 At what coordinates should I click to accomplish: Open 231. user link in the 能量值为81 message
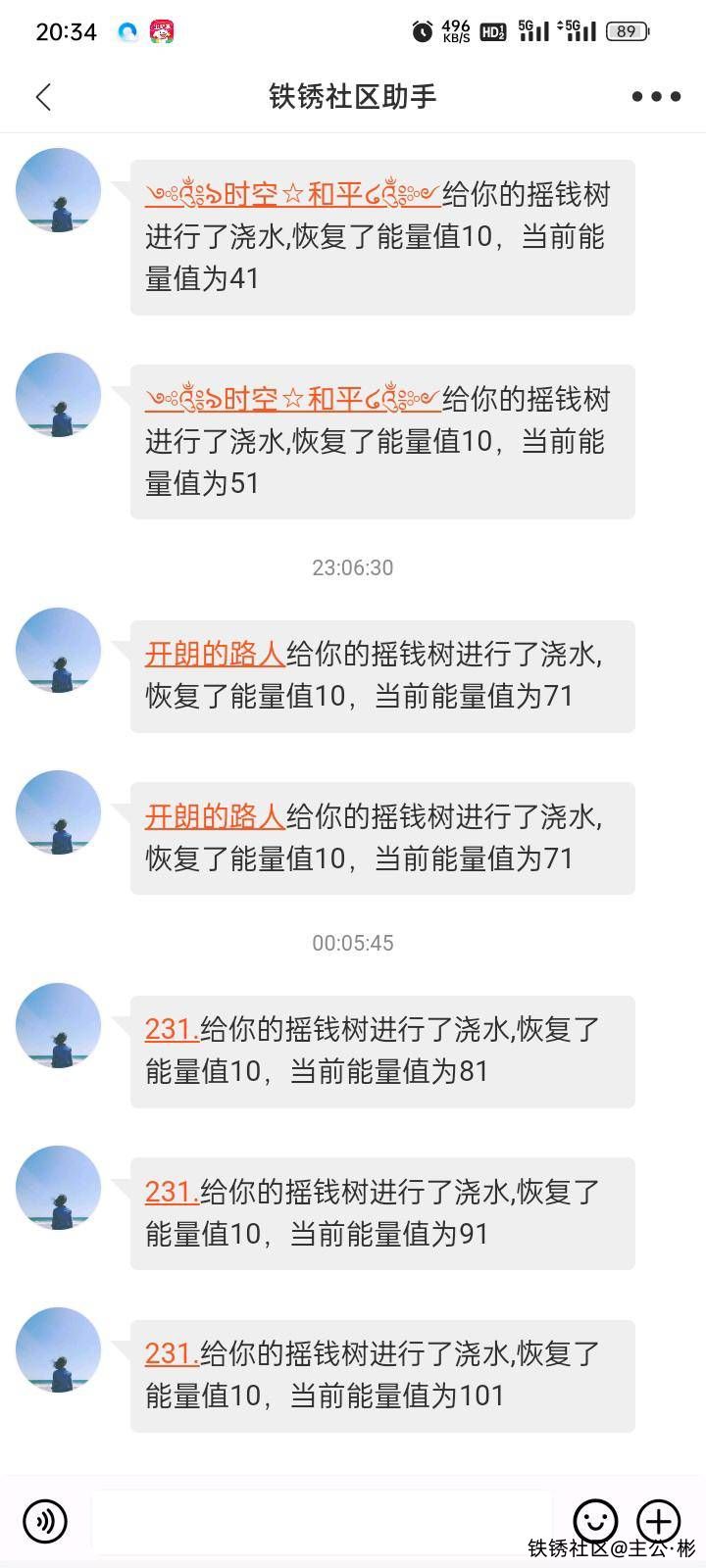[x=172, y=1029]
